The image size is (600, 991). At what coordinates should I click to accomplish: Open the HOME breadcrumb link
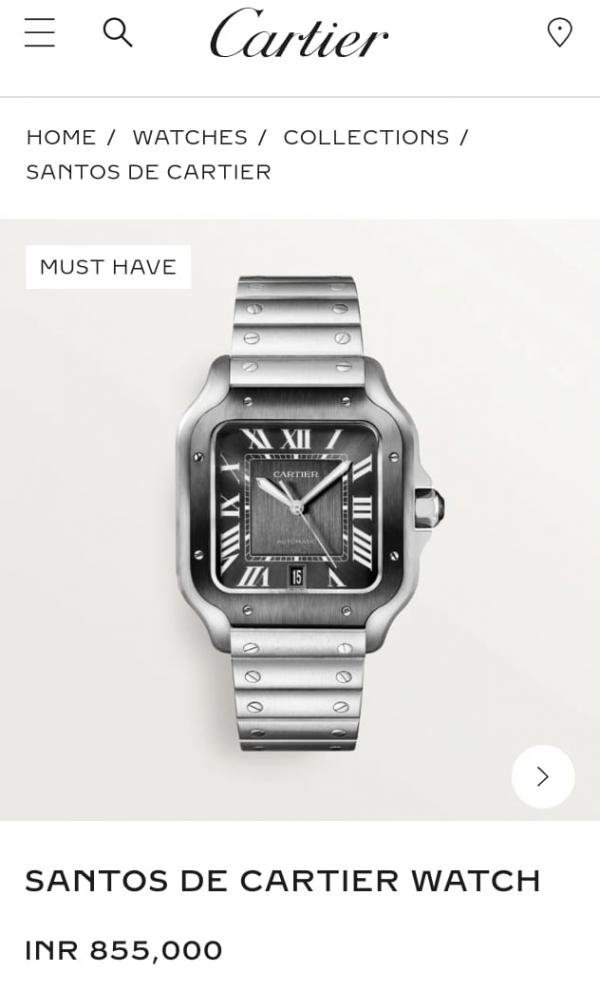pos(61,137)
